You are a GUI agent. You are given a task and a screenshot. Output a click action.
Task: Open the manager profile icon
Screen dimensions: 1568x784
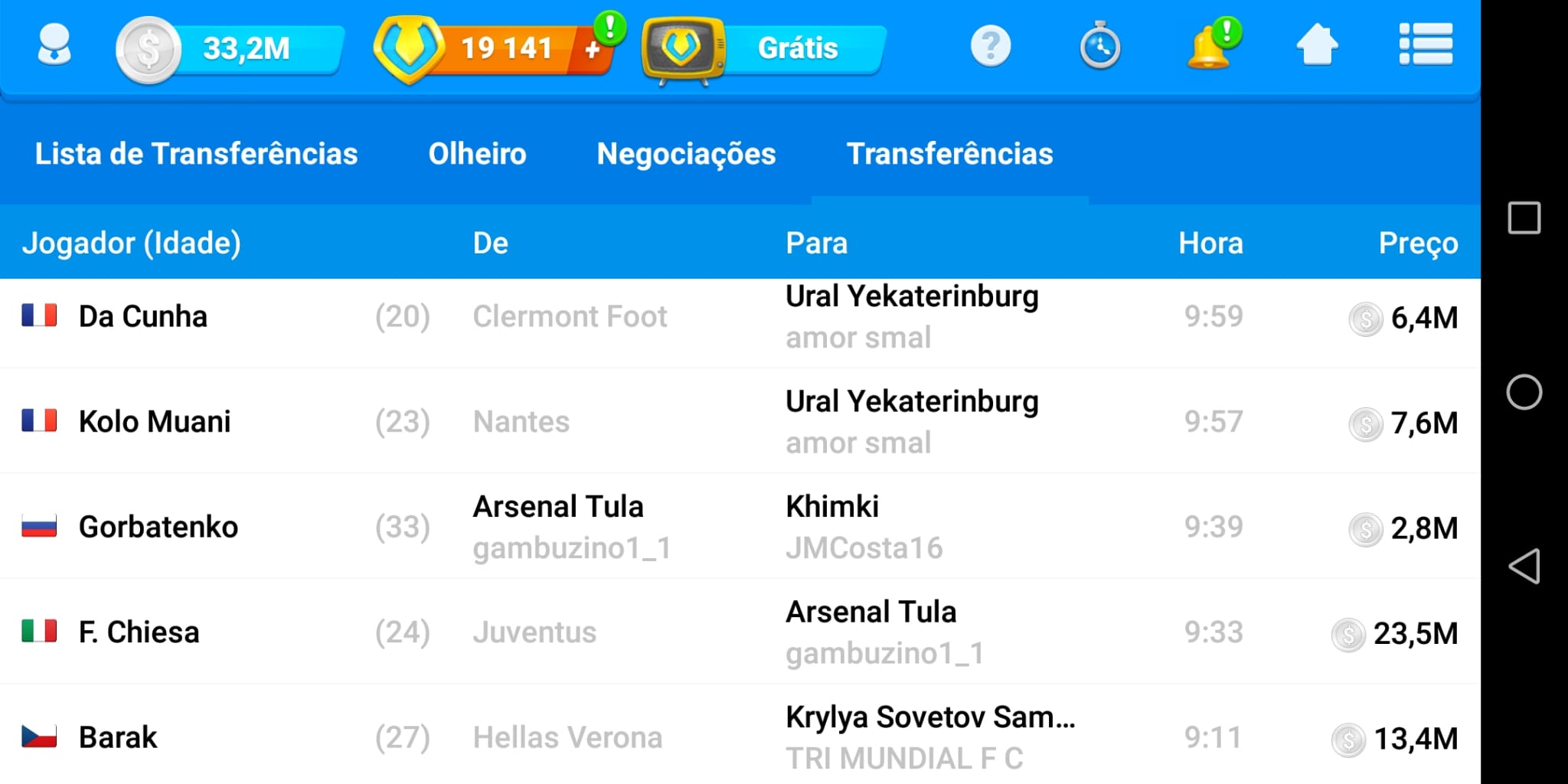pos(54,46)
